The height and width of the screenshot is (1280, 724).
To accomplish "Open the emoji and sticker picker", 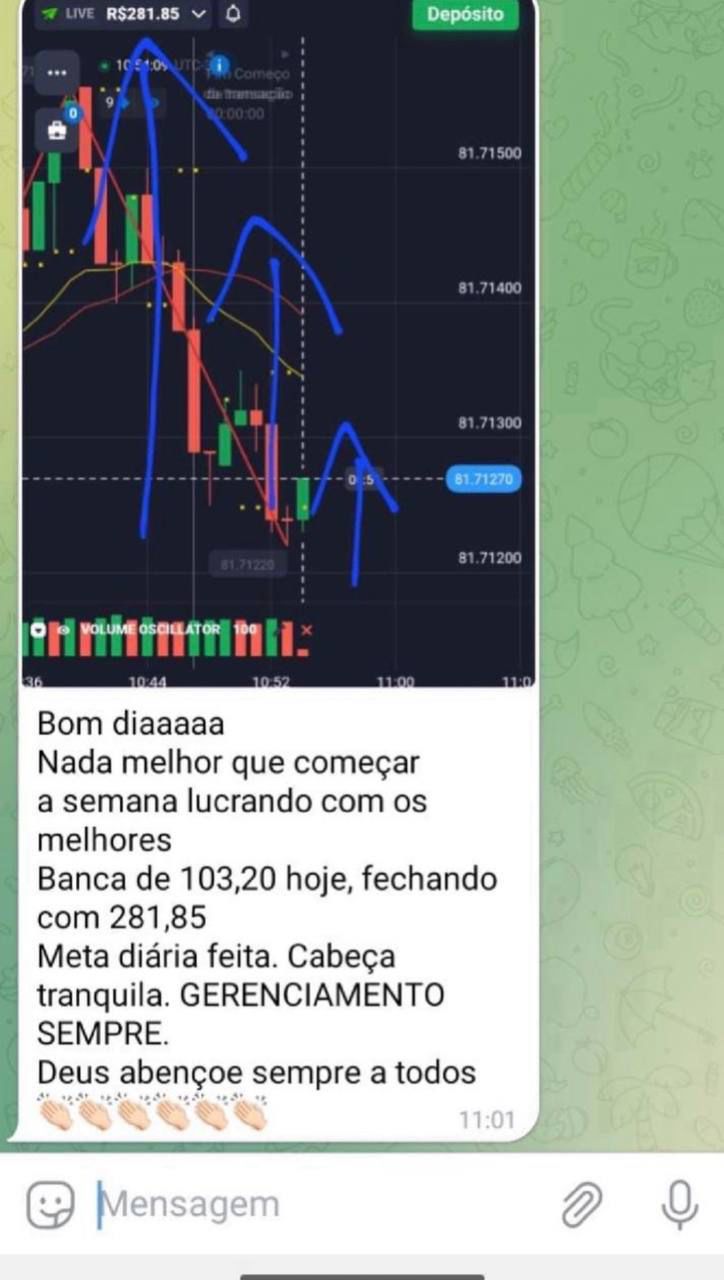I will (50, 1204).
